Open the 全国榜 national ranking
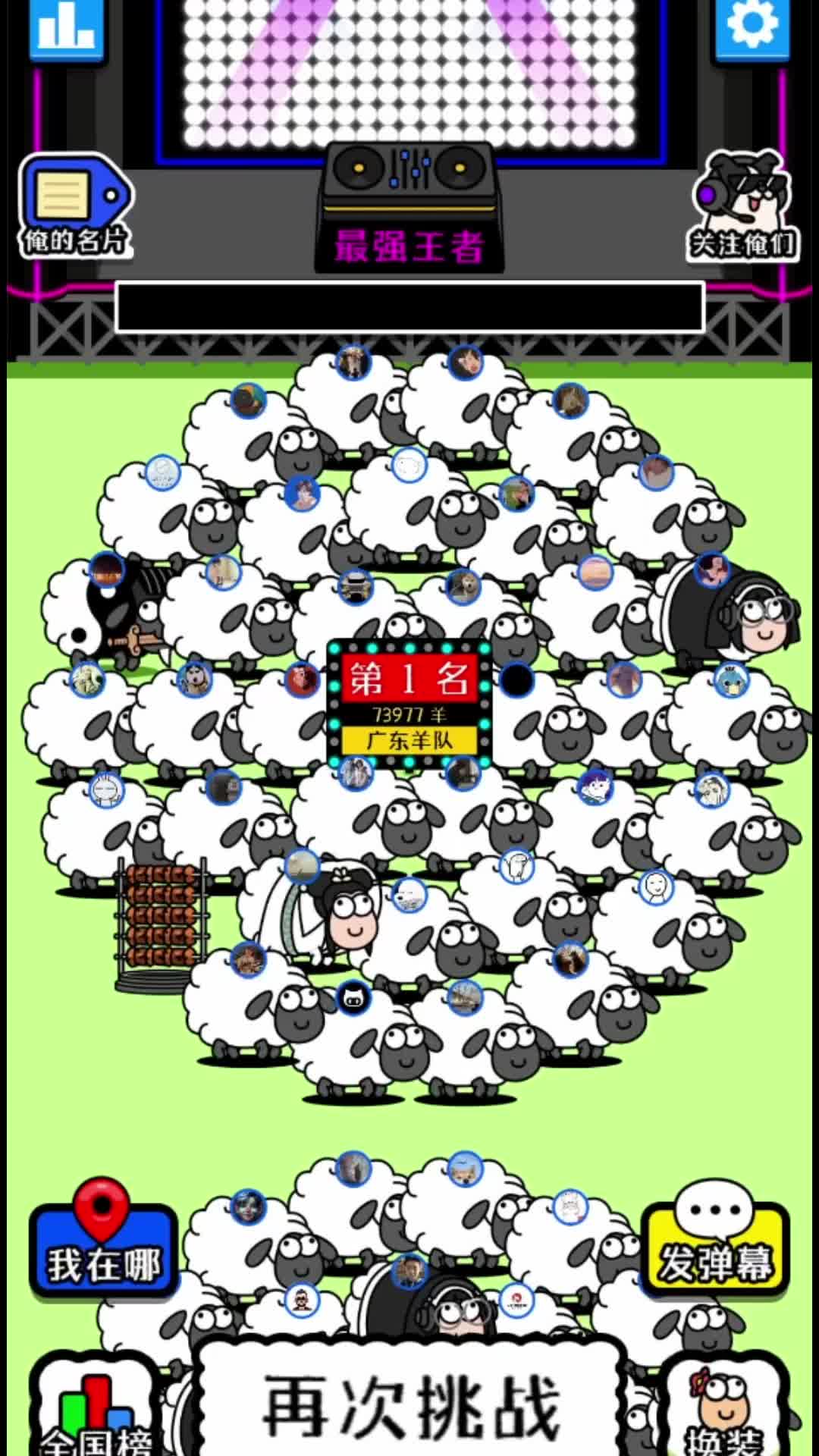This screenshot has height=1456, width=819. click(95, 1410)
